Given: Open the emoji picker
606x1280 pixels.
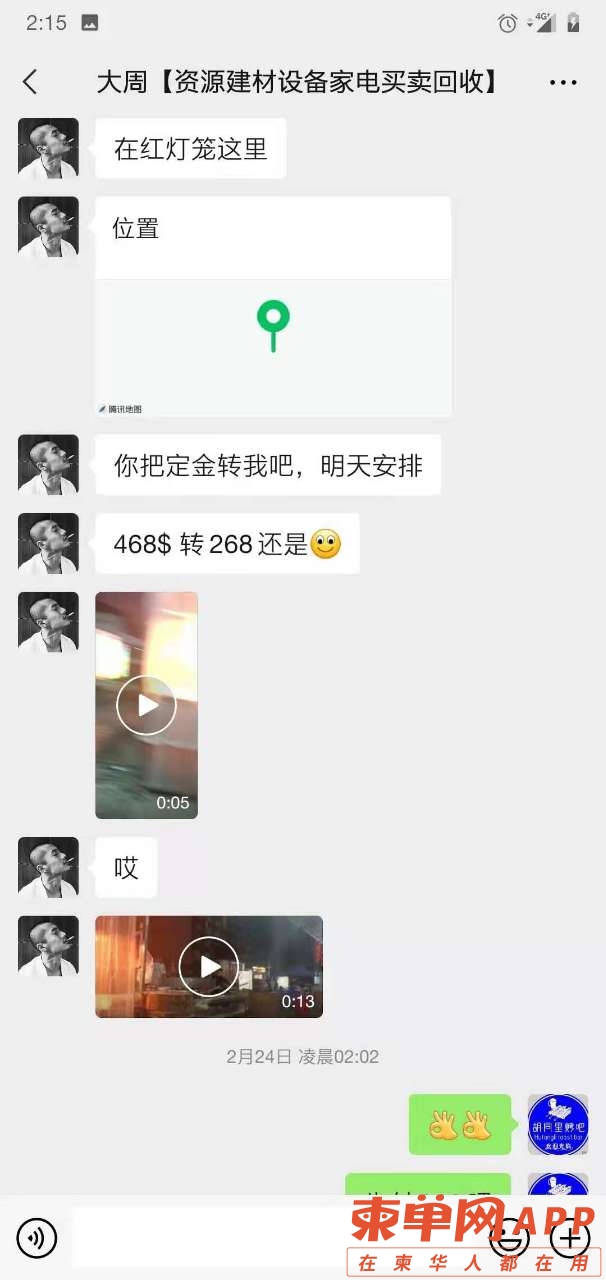Looking at the screenshot, I should point(510,1239).
